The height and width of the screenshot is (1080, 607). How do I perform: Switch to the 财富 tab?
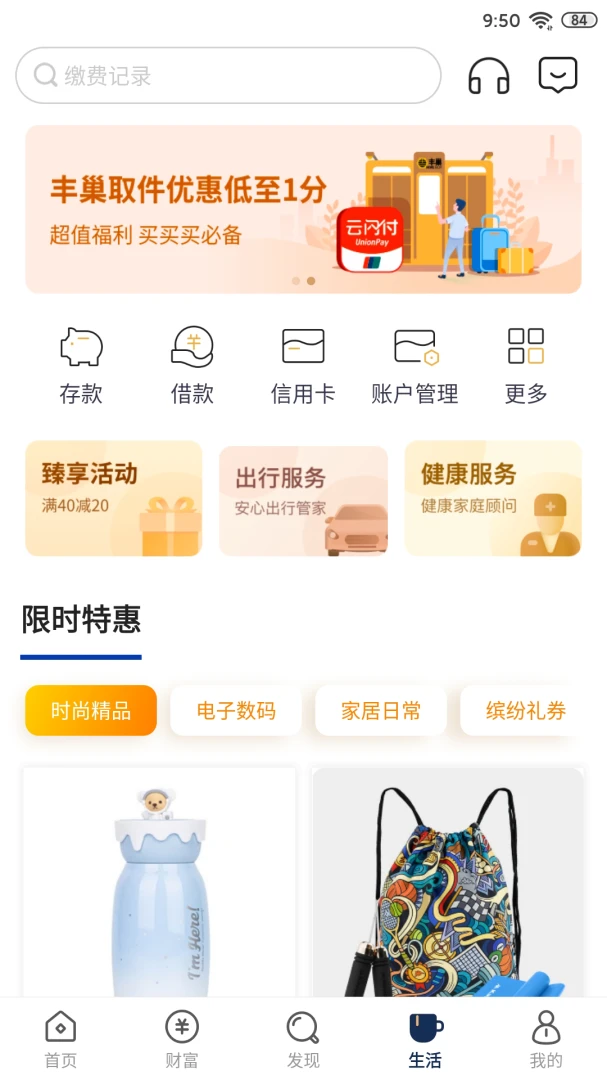point(182,1039)
